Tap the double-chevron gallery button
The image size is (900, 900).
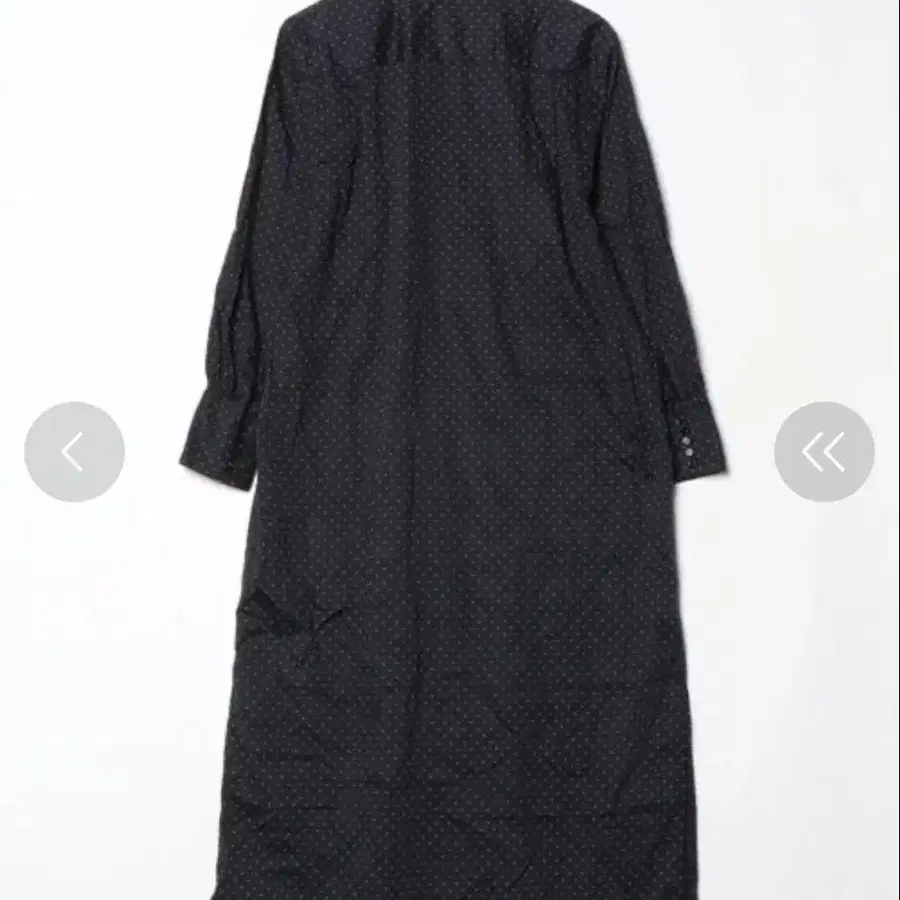click(x=824, y=452)
